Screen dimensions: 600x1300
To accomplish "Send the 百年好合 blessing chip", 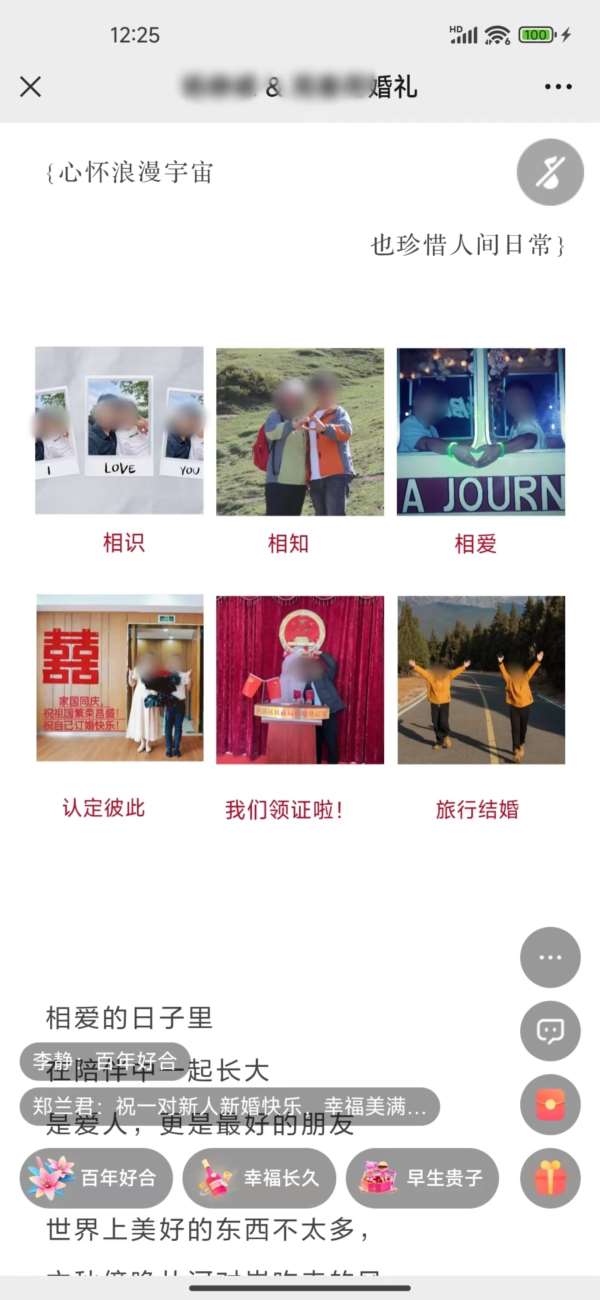I will pos(96,1178).
